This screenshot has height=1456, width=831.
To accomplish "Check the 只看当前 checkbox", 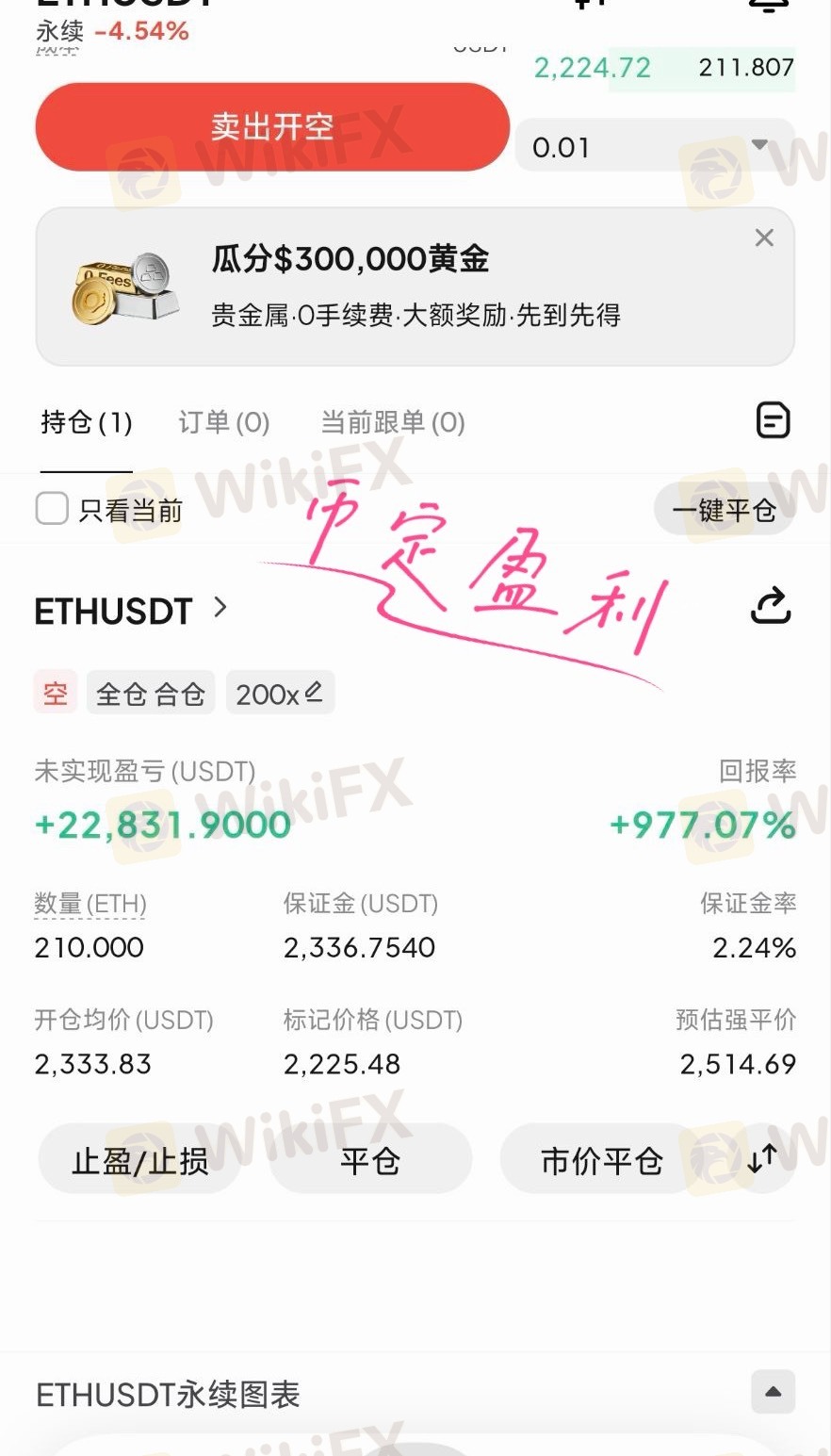I will coord(53,509).
